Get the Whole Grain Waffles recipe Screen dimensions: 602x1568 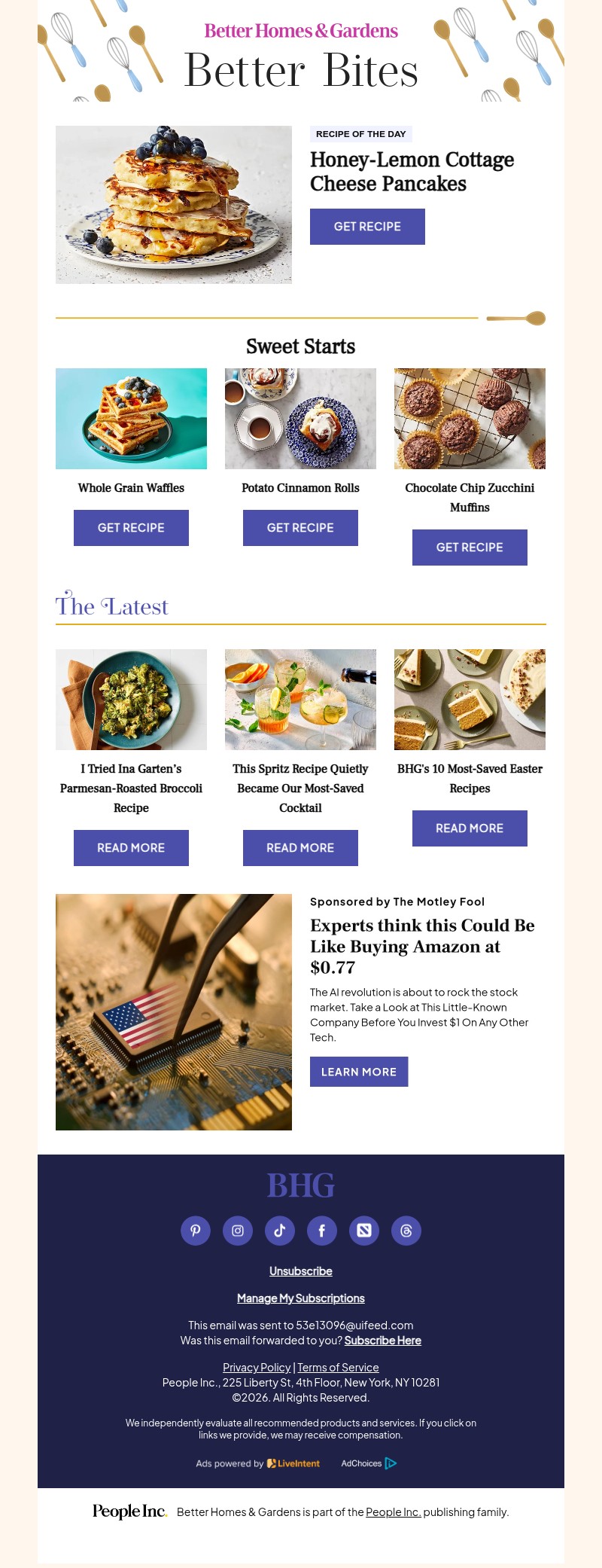[x=131, y=527]
